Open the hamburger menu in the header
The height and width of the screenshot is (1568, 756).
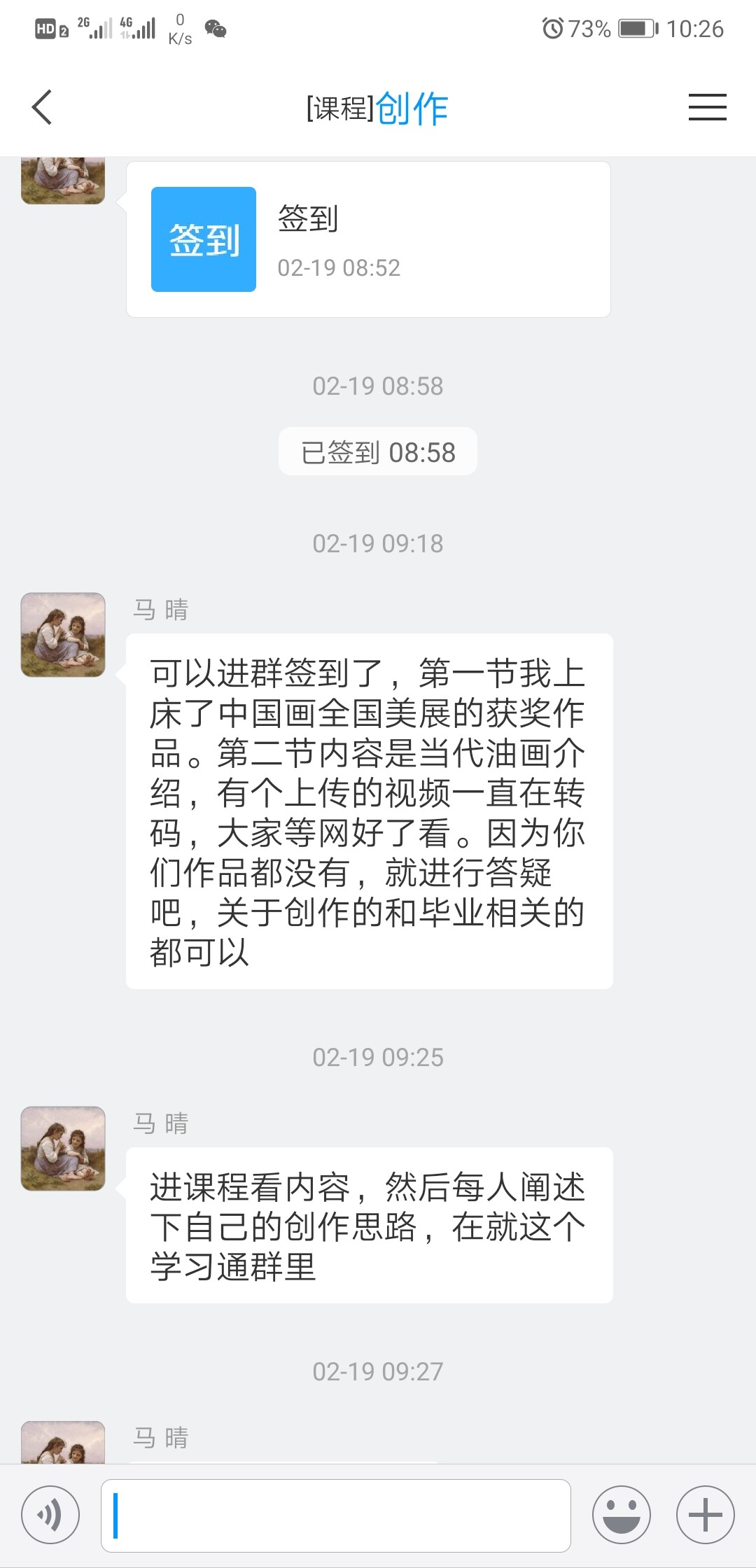707,108
